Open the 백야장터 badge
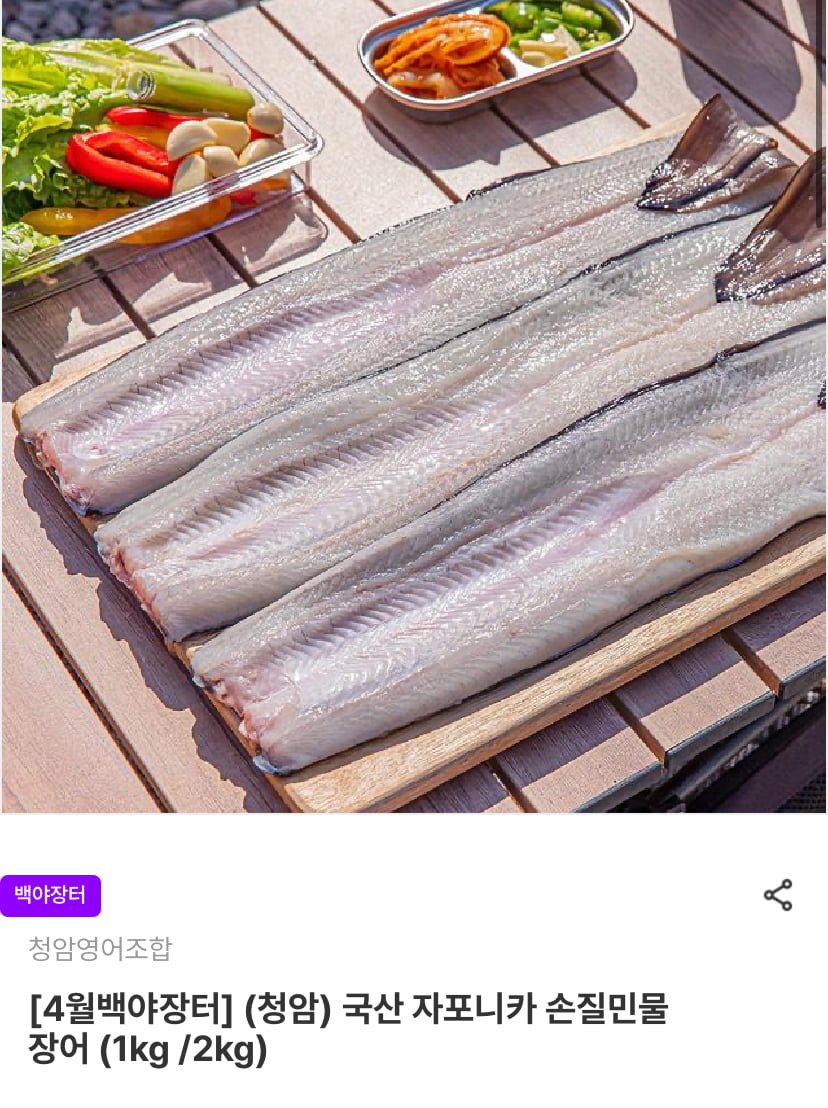828x1108 pixels. tap(50, 895)
